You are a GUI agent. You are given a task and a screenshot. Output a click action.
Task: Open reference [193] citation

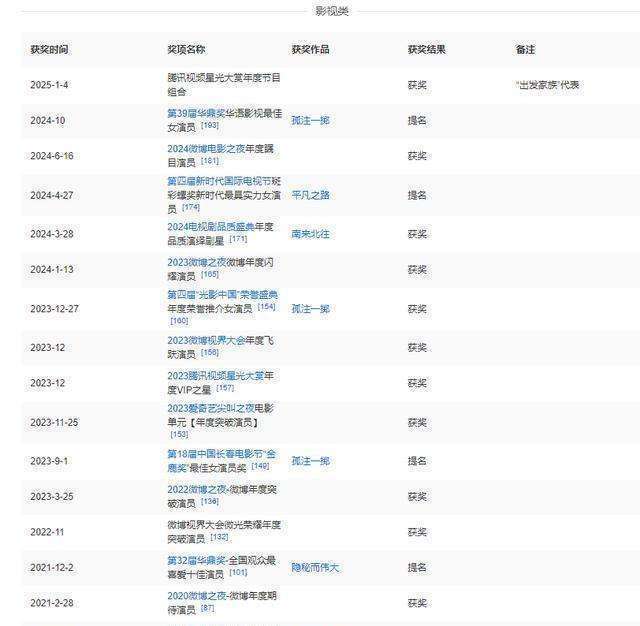click(x=210, y=127)
